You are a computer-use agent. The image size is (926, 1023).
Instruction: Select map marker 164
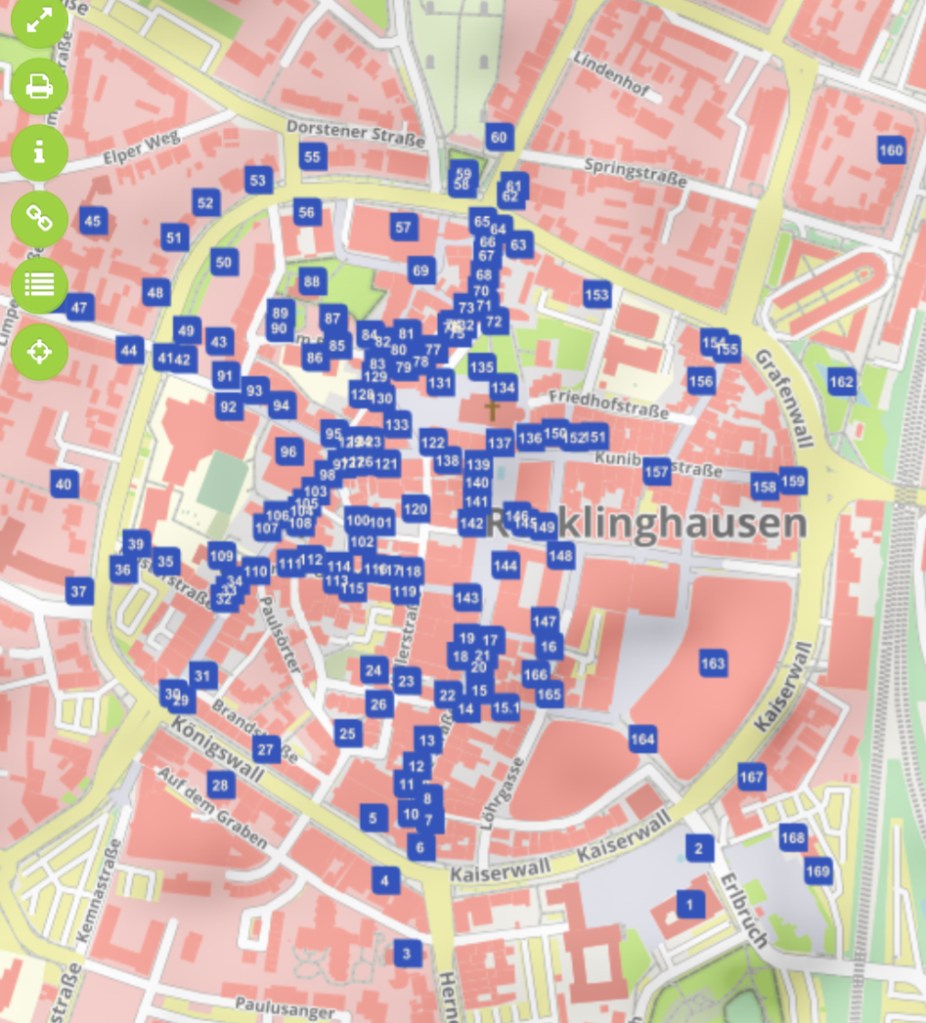tap(643, 740)
